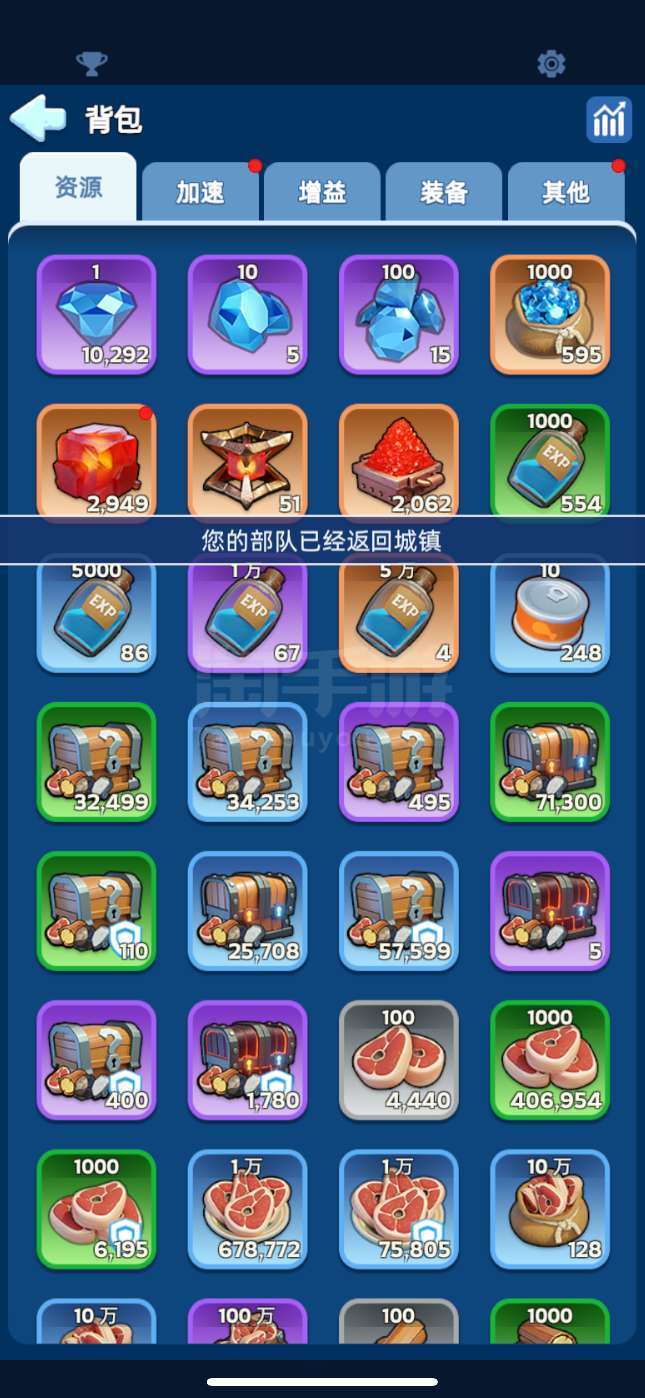Switch to the 加速 tab
The image size is (645, 1398).
pyautogui.click(x=200, y=192)
